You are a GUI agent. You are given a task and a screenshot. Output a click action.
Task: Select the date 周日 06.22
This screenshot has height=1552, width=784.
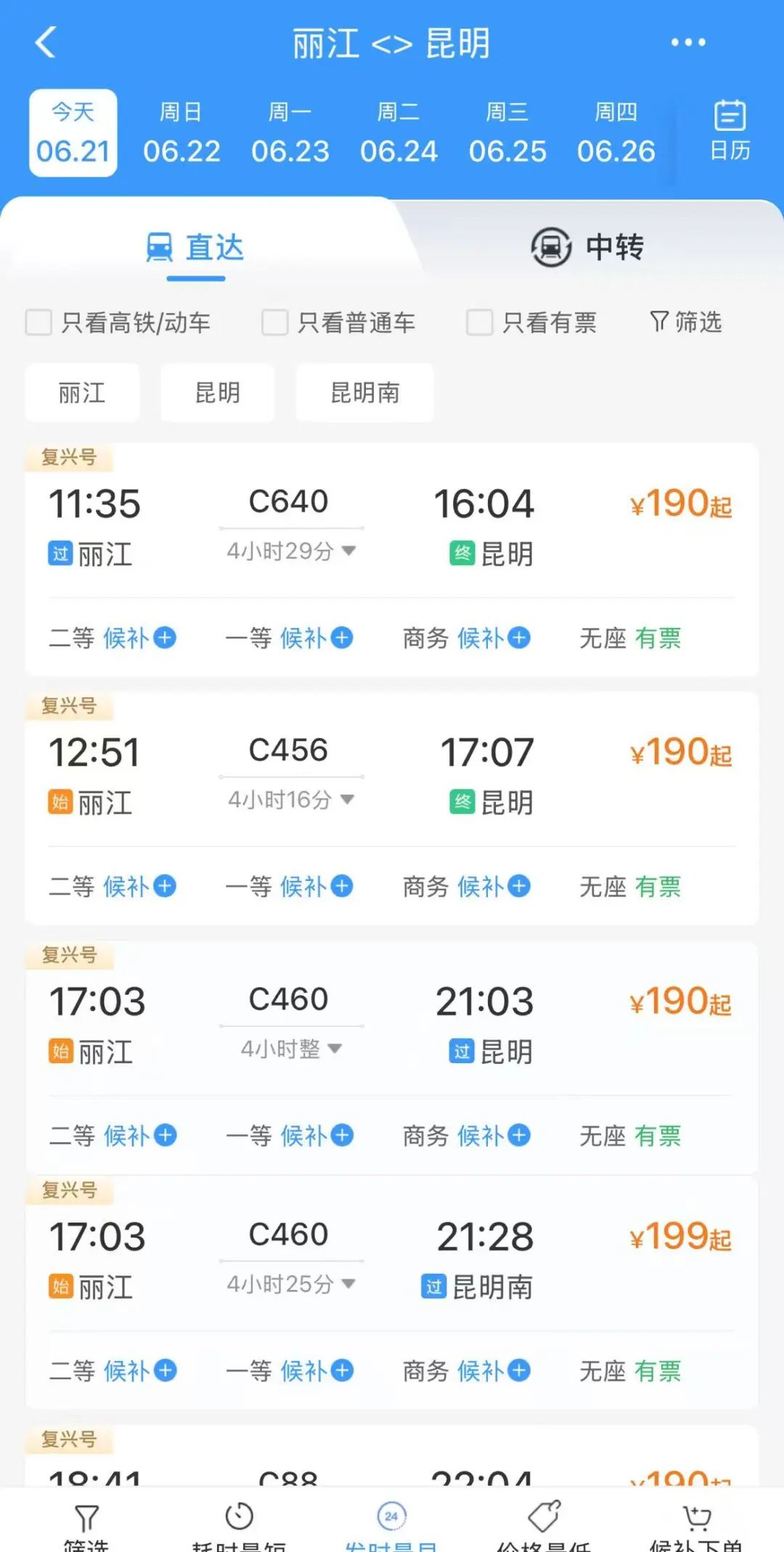[x=181, y=133]
